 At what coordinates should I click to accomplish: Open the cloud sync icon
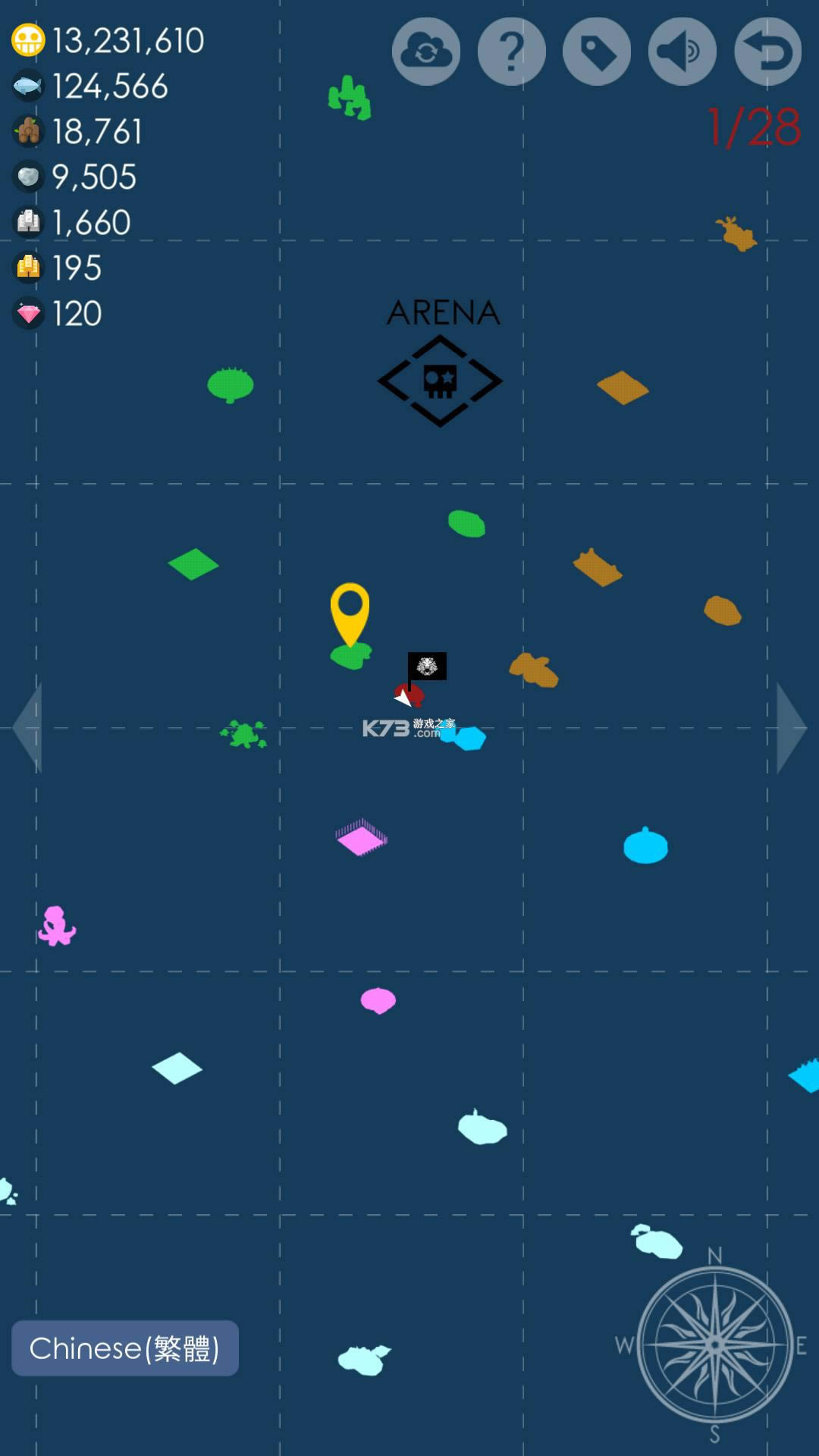(425, 50)
